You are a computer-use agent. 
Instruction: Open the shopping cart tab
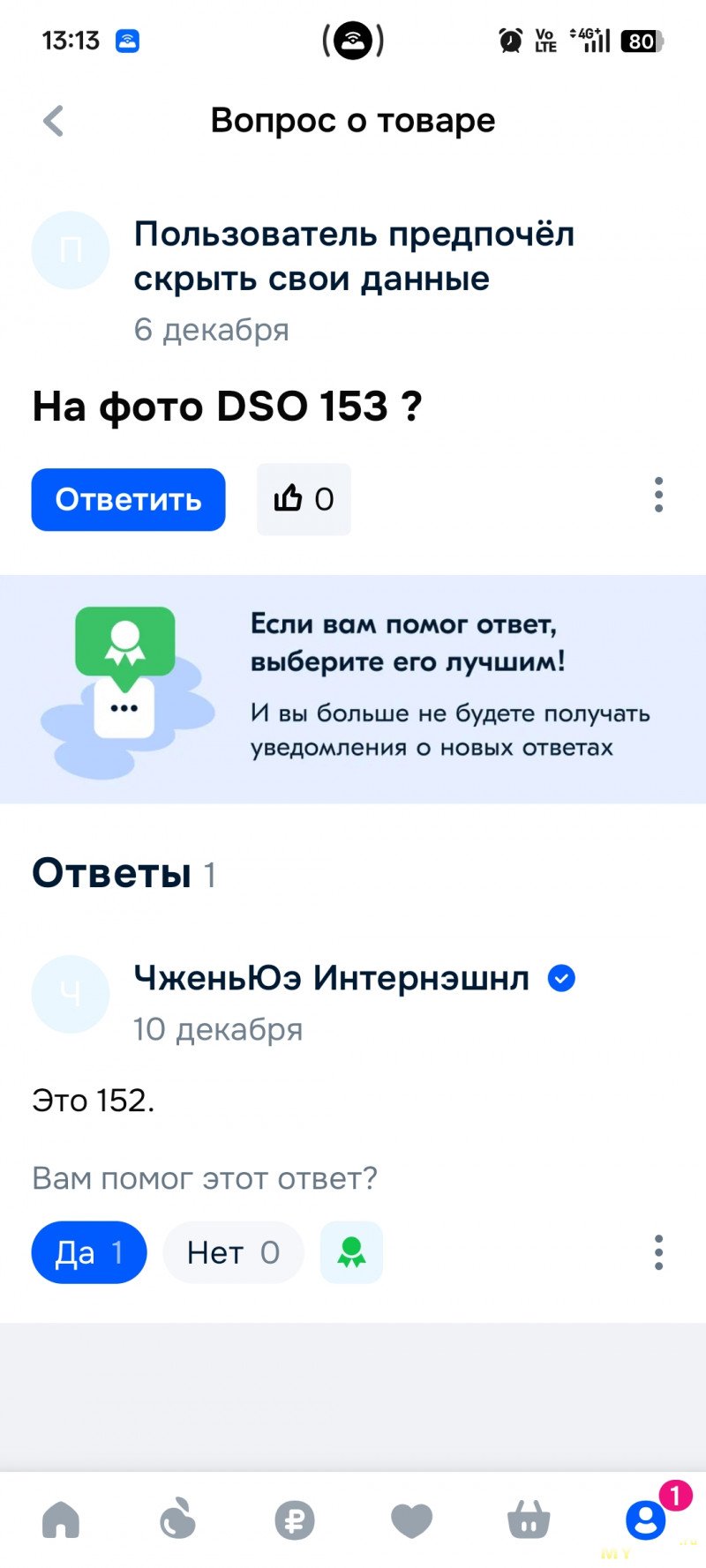point(529,1520)
